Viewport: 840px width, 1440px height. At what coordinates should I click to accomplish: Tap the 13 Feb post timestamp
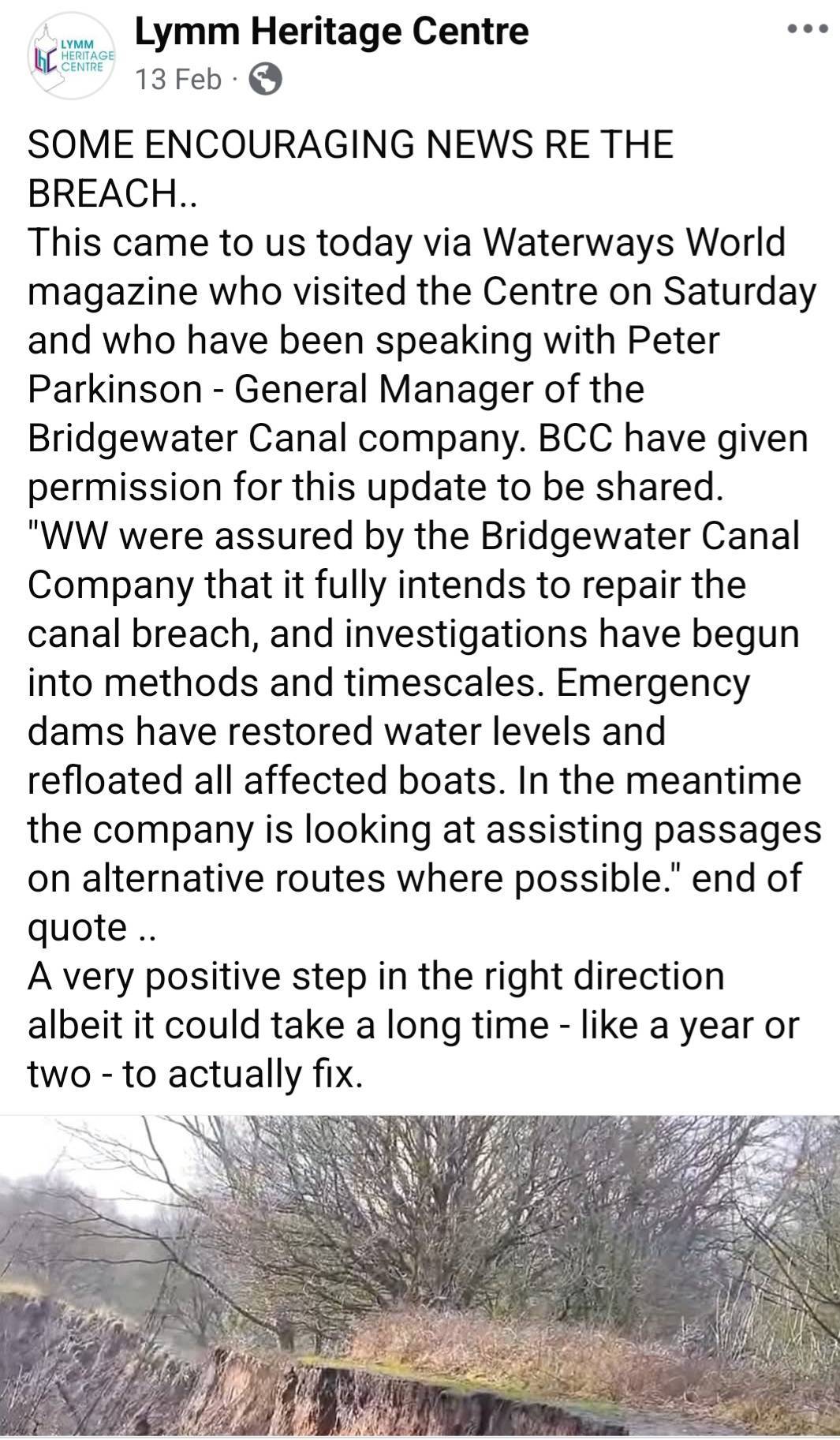click(x=178, y=79)
